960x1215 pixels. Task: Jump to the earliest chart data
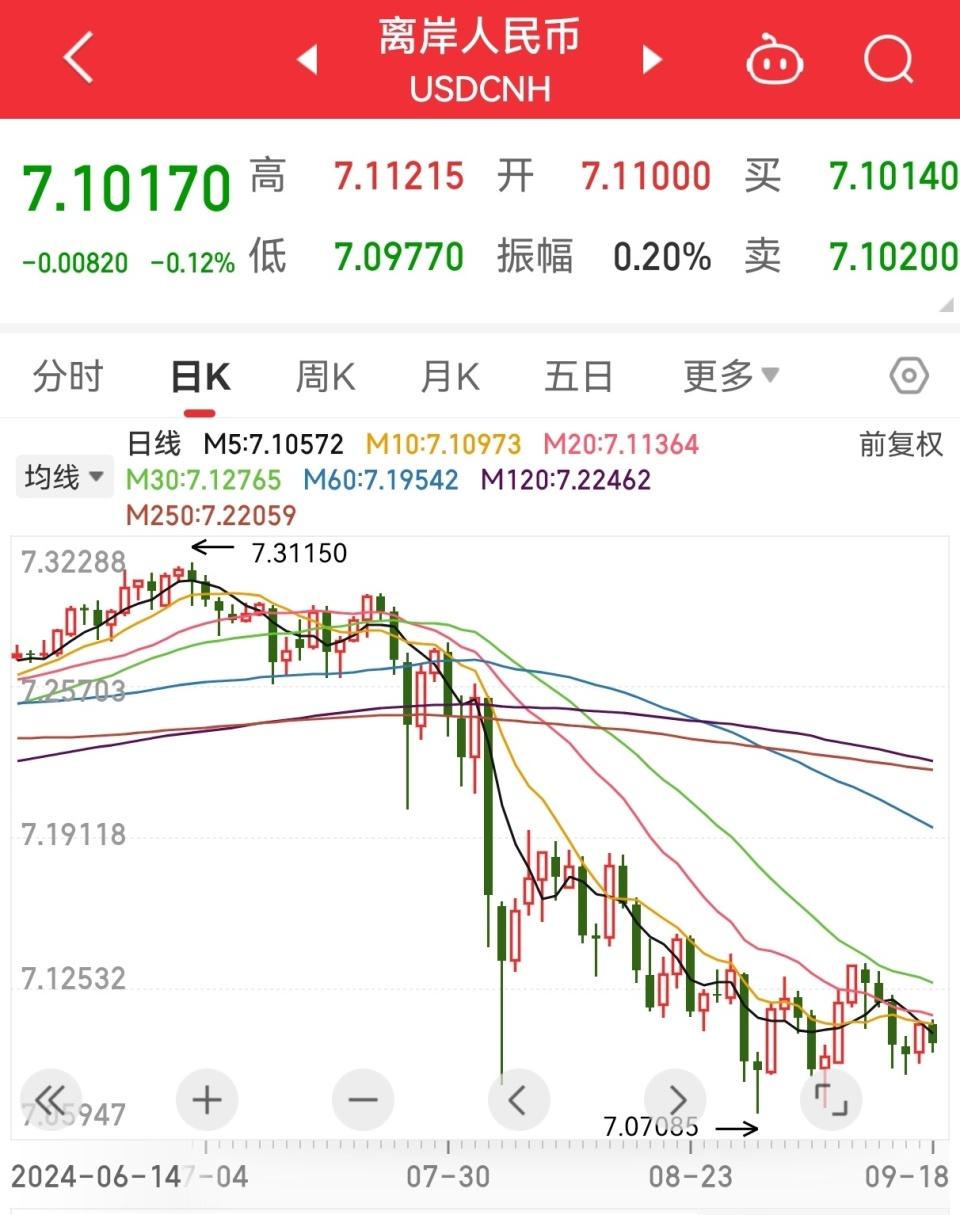pyautogui.click(x=50, y=1100)
